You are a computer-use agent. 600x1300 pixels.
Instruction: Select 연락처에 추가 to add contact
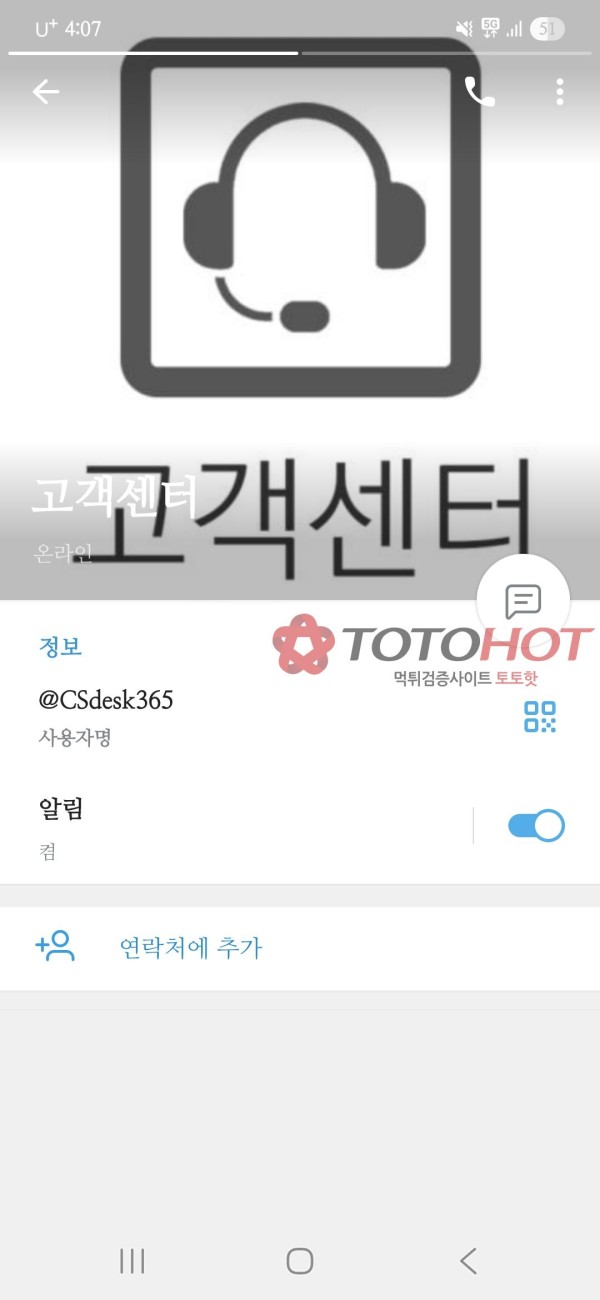pos(190,947)
